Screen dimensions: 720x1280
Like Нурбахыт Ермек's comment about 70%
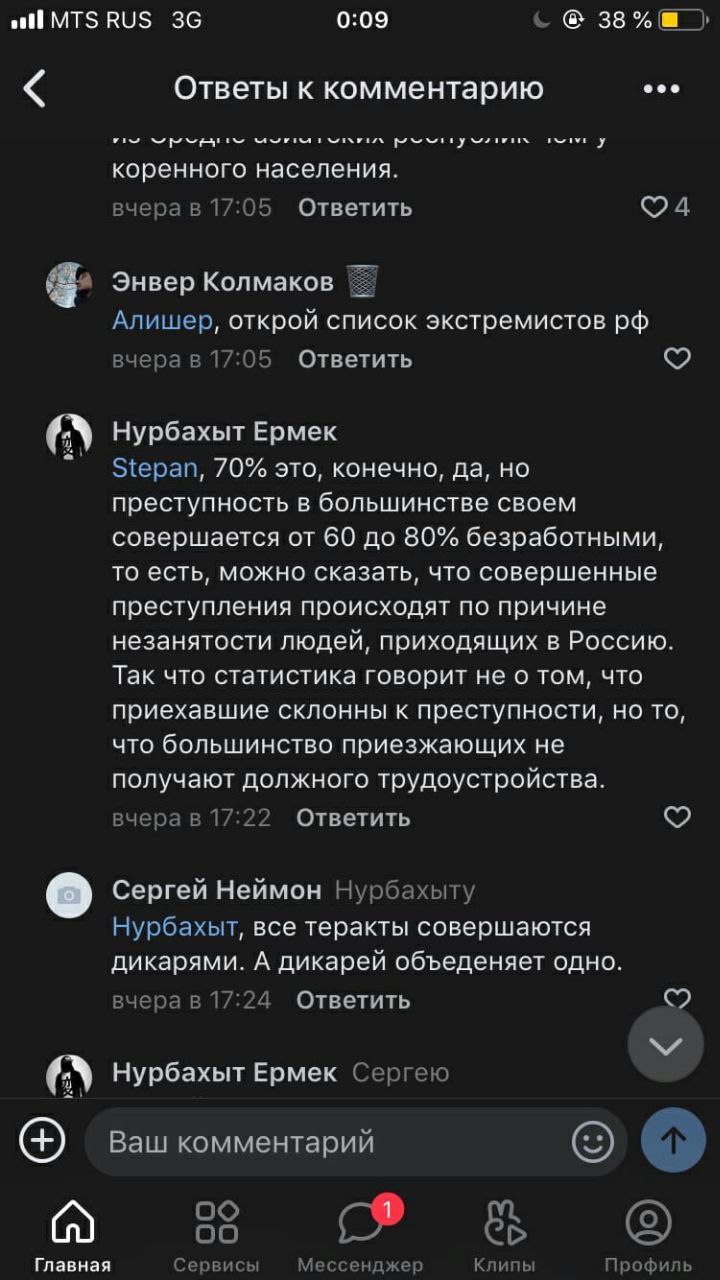click(x=677, y=817)
